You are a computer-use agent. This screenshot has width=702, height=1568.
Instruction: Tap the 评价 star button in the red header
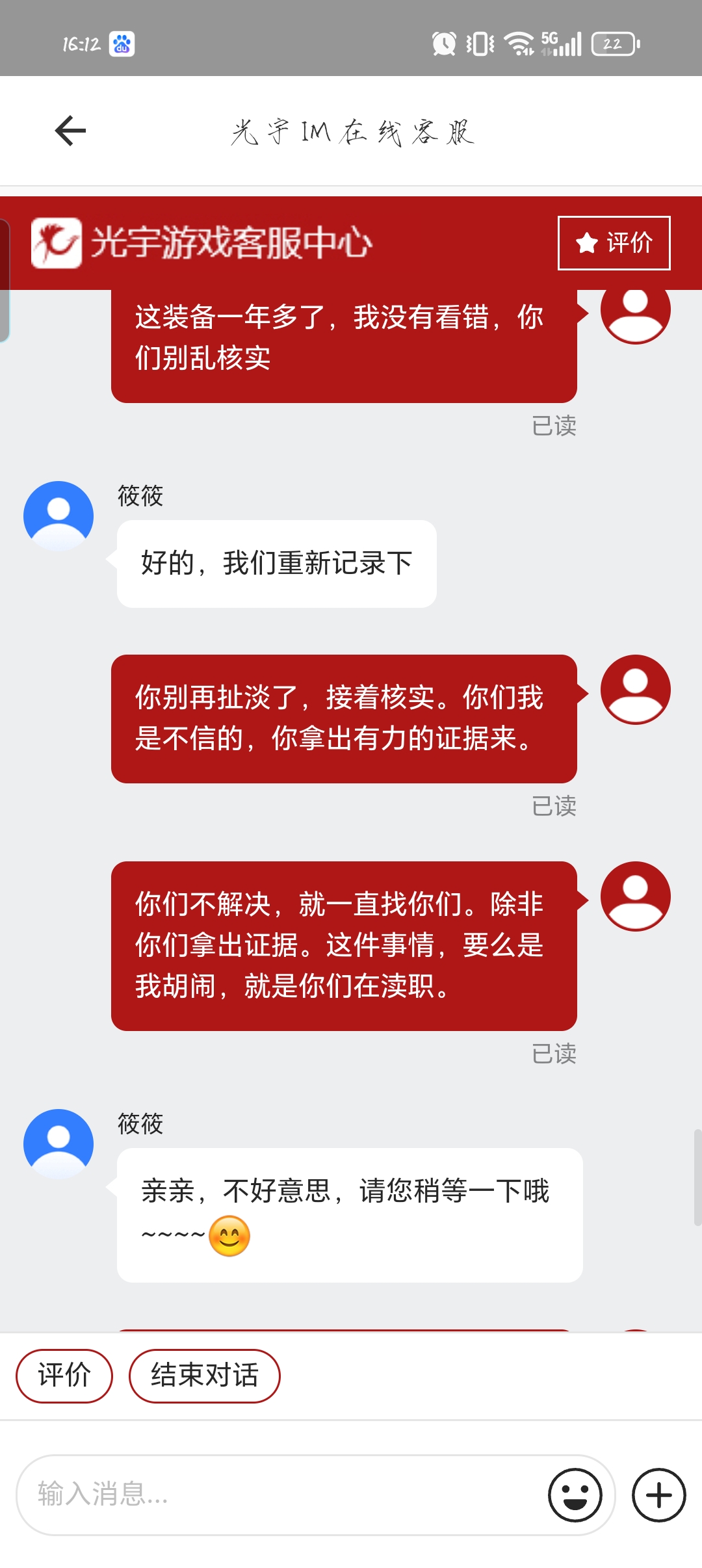point(614,242)
